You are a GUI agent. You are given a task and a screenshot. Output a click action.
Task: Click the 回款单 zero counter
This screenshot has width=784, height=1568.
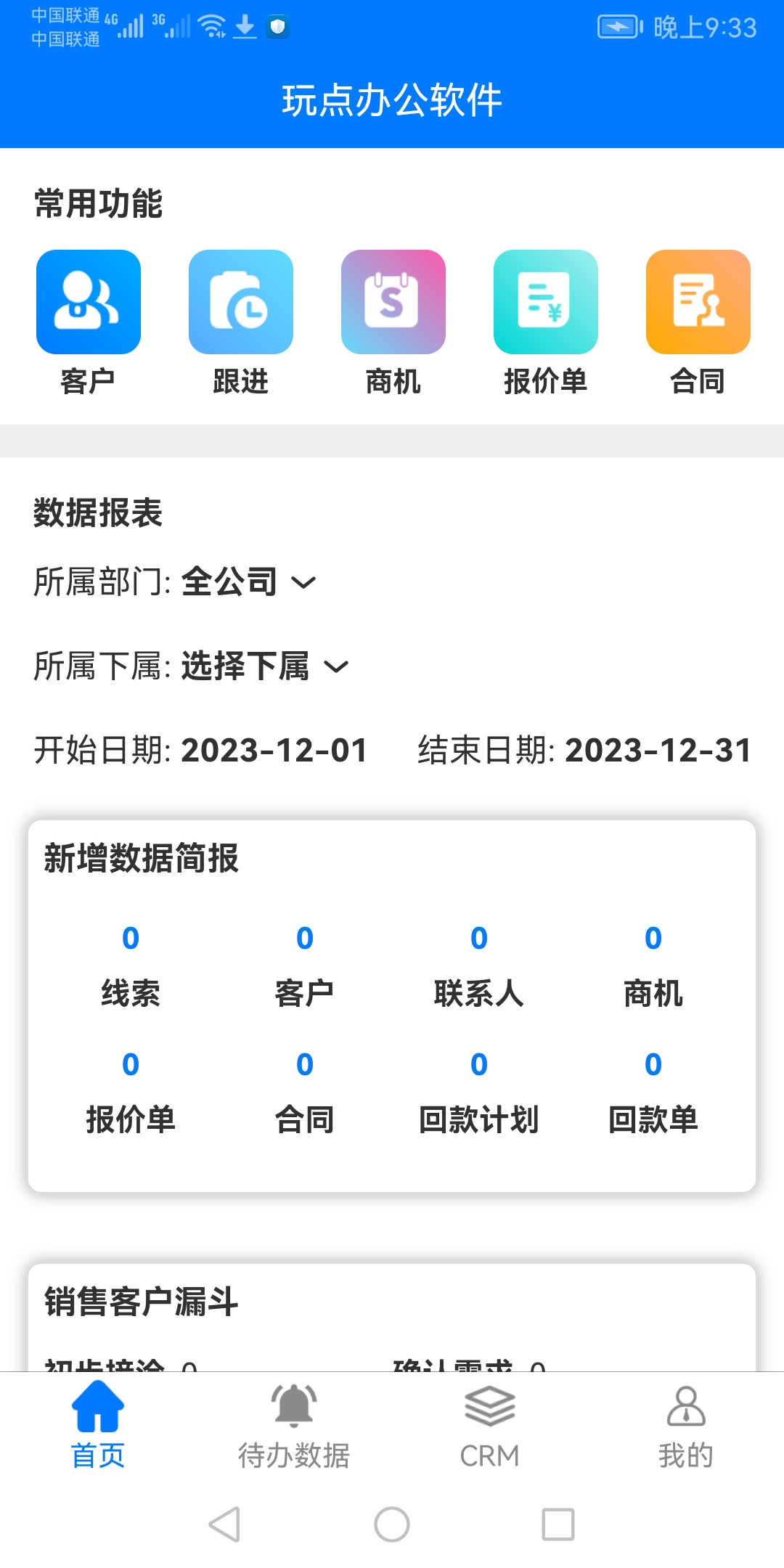point(652,1066)
